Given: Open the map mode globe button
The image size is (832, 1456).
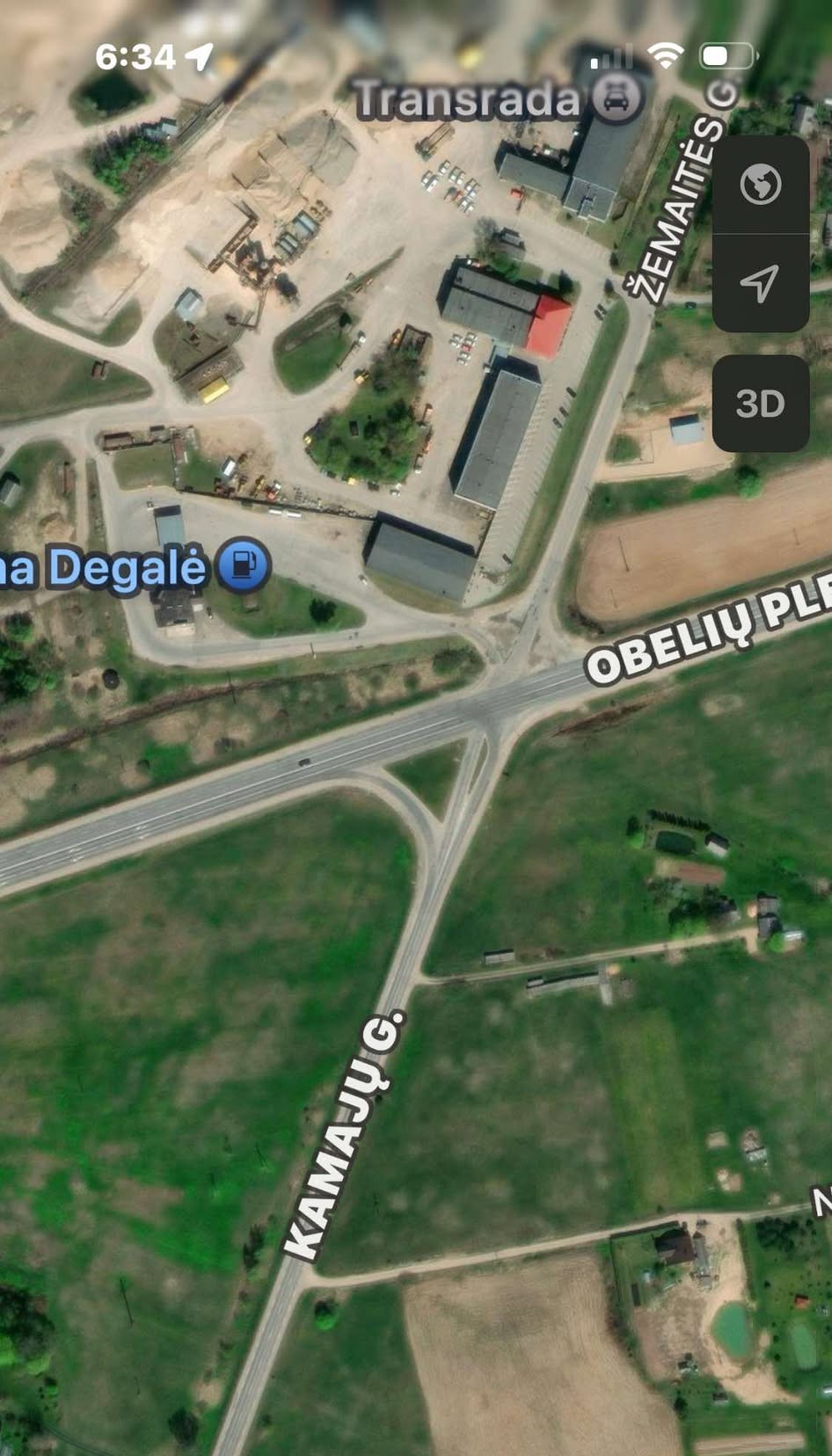Looking at the screenshot, I should 760,185.
